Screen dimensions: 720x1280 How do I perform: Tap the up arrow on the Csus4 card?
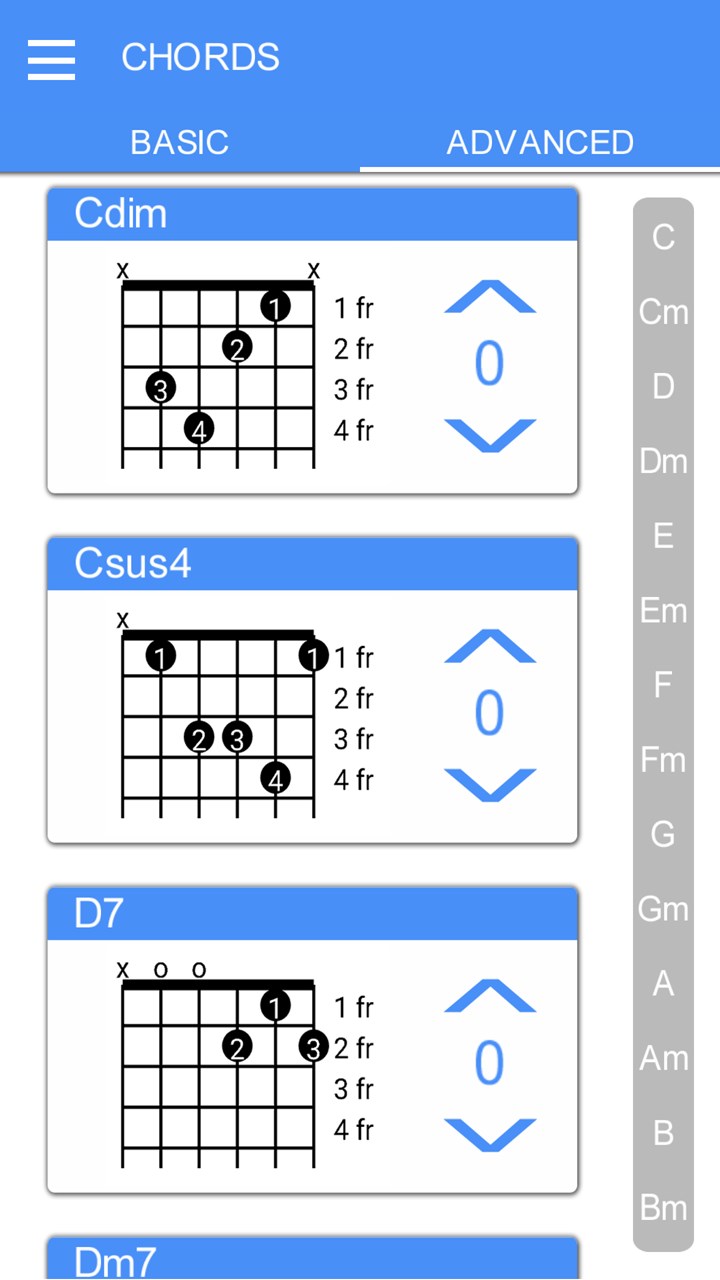pyautogui.click(x=490, y=647)
